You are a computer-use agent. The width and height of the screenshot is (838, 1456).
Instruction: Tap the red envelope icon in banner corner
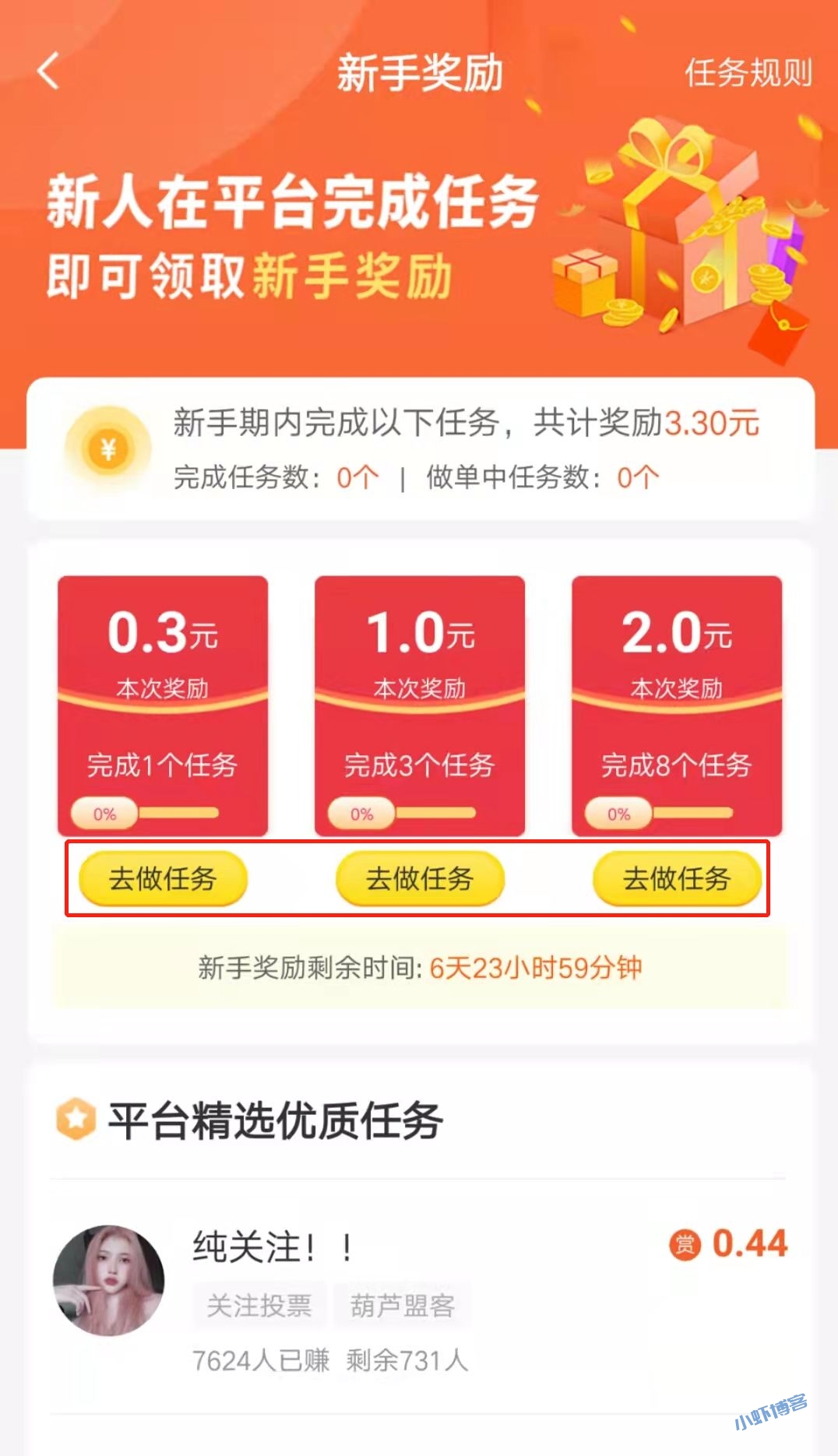779,335
